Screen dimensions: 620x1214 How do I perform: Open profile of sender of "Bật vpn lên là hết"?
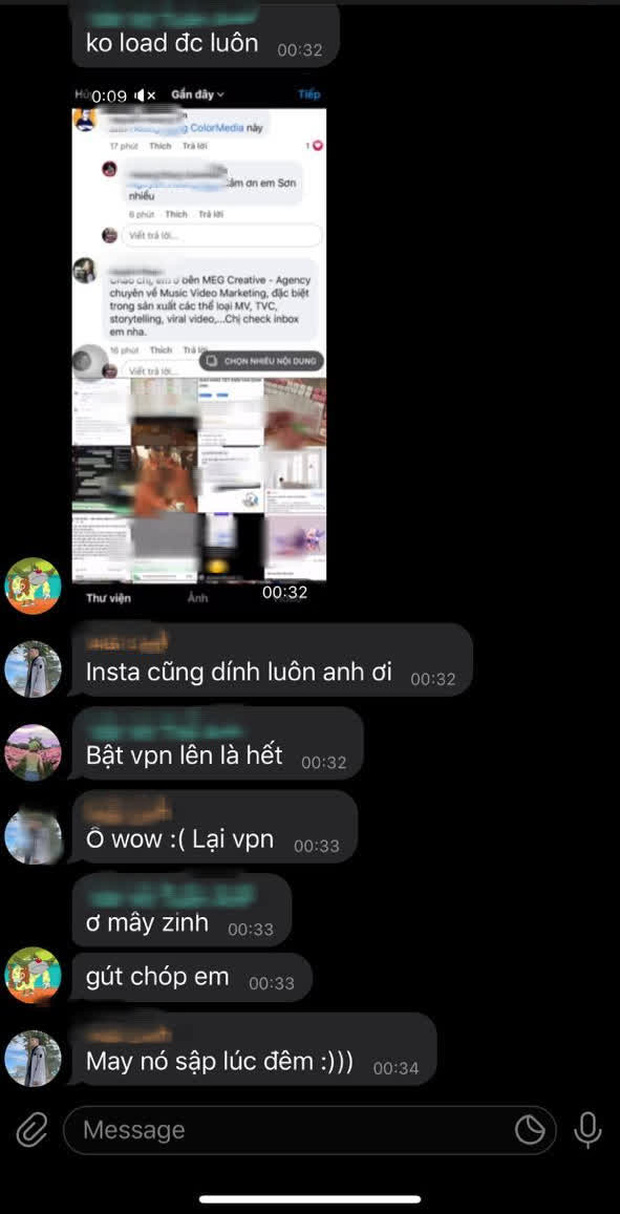click(x=34, y=752)
